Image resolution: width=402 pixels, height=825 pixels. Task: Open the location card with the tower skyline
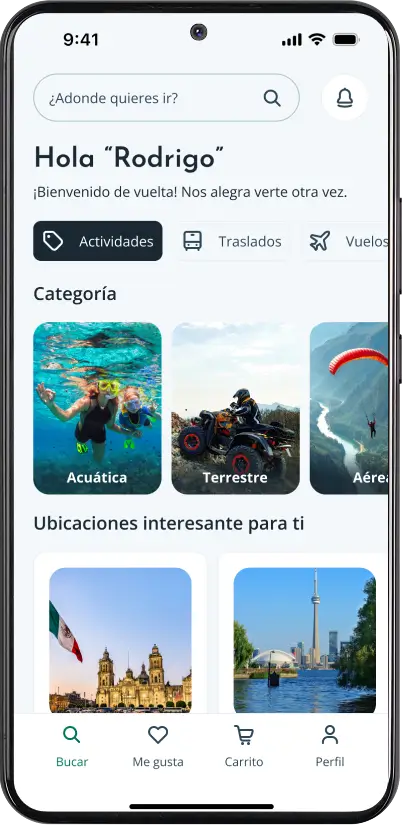coord(304,633)
